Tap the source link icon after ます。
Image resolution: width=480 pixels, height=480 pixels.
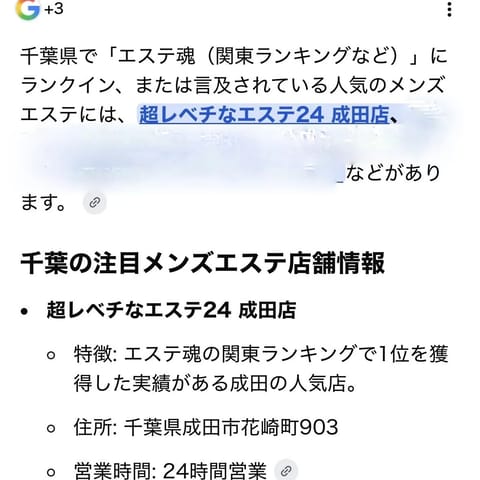point(95,202)
